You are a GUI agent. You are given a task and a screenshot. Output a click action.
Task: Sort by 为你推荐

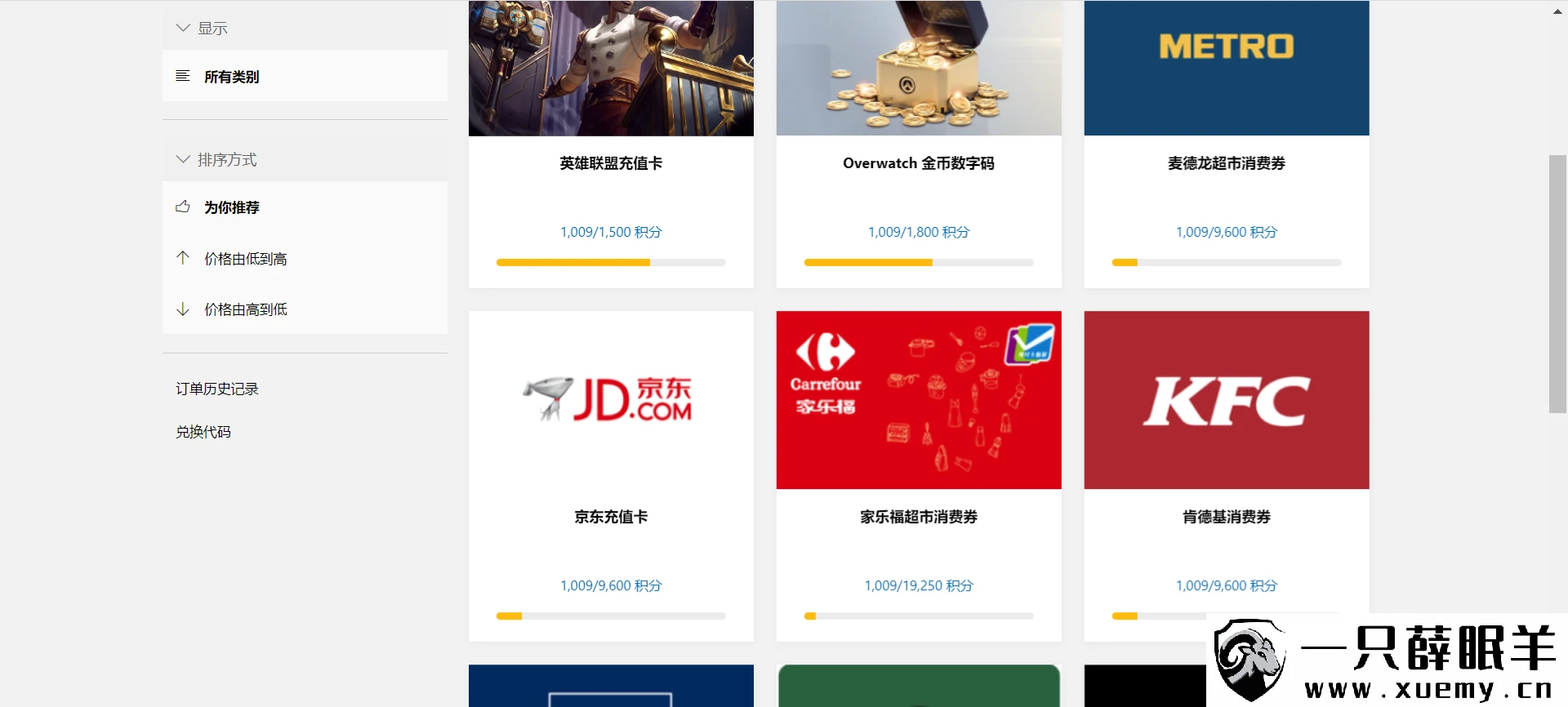click(x=231, y=208)
